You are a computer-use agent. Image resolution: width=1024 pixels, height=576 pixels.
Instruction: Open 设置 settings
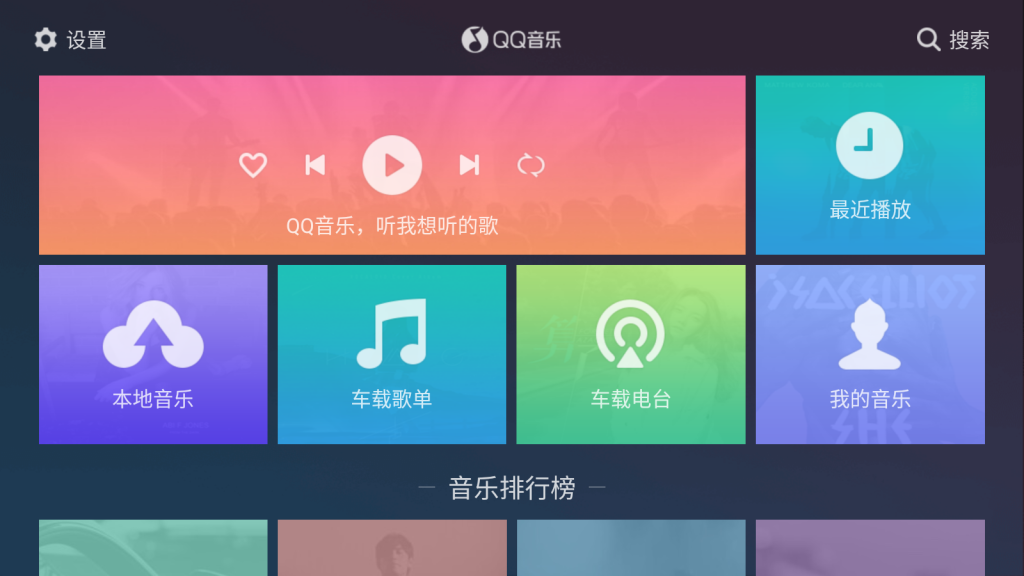tap(70, 40)
